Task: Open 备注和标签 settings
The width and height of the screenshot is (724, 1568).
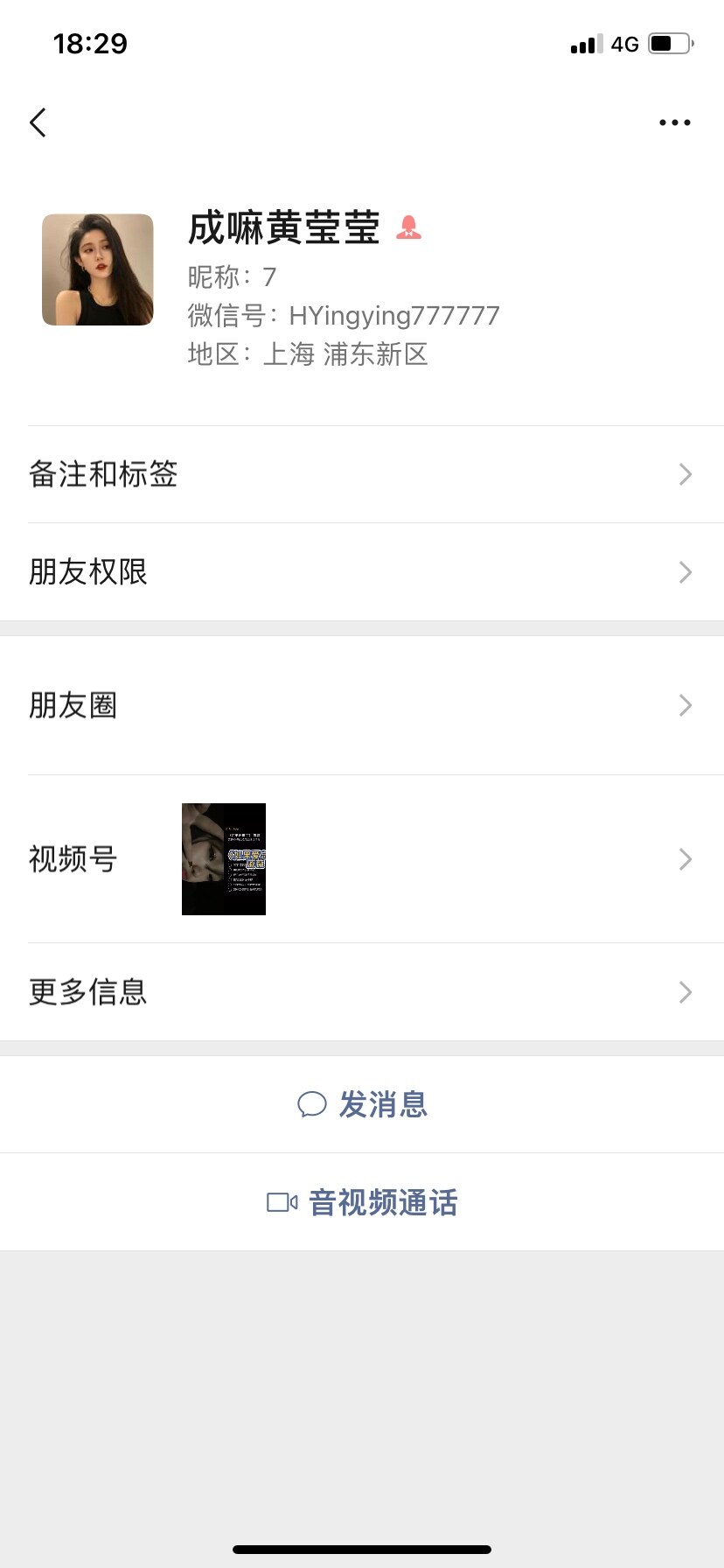Action: 362,474
